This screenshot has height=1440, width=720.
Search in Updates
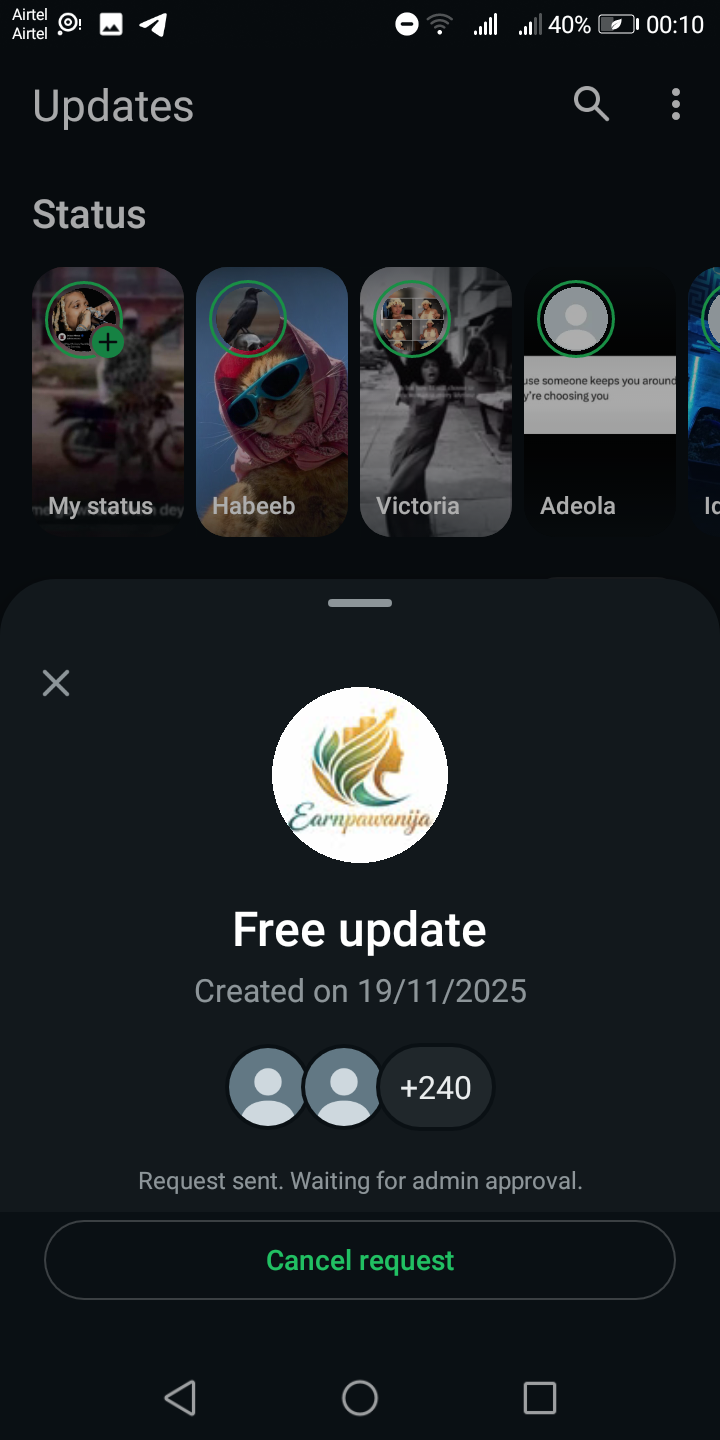click(591, 103)
